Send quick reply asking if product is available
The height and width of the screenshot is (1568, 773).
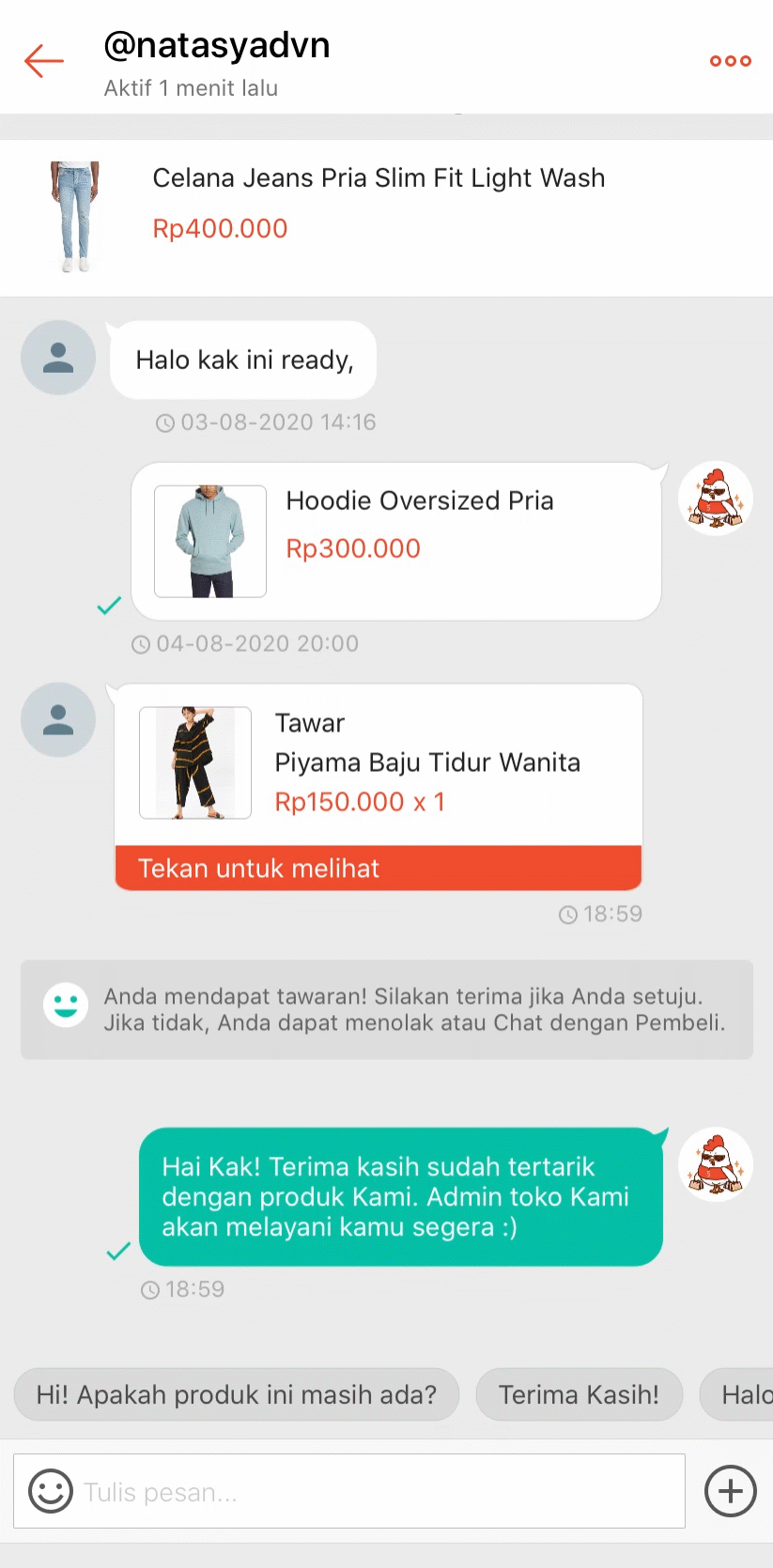tap(237, 1394)
